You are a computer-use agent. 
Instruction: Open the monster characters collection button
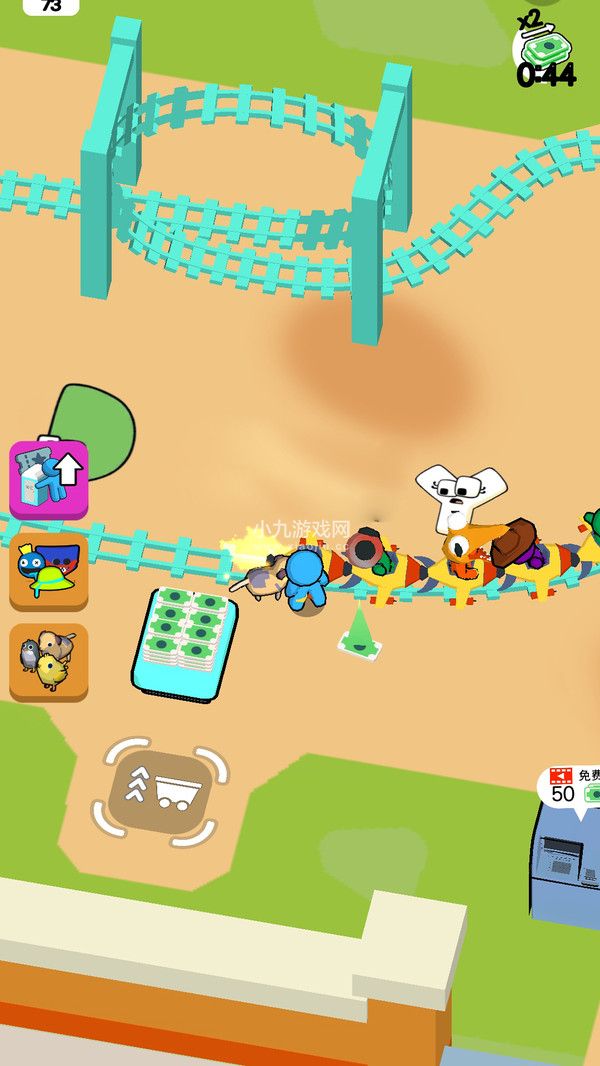click(x=49, y=571)
